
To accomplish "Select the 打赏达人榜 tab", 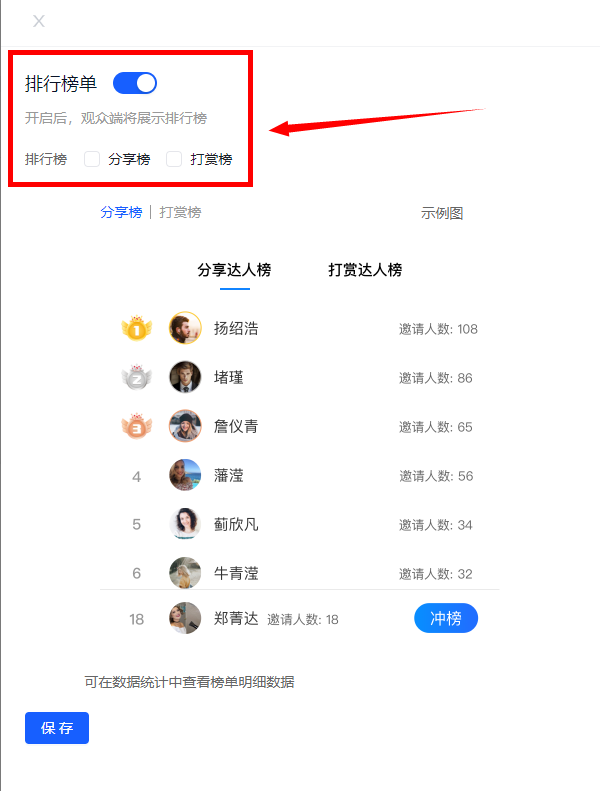I will 365,270.
